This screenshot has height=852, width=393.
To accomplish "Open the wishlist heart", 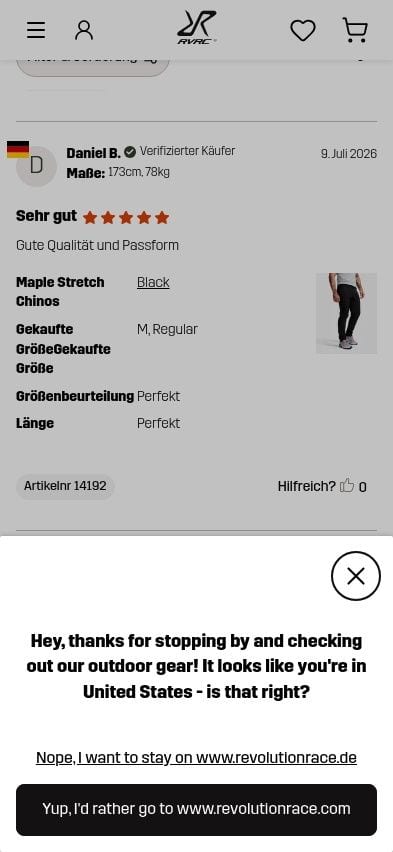I will [303, 30].
